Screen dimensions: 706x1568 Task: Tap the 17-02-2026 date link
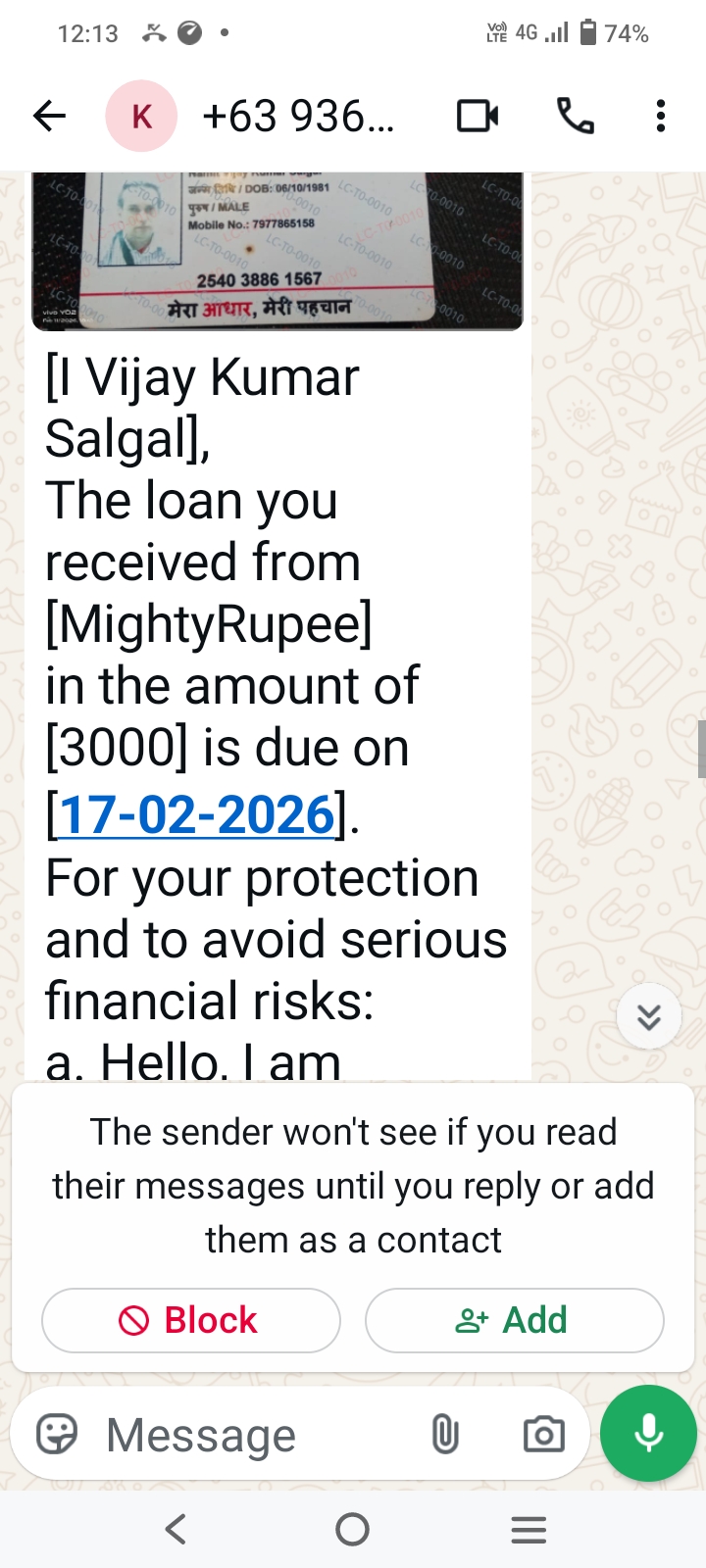tap(196, 814)
